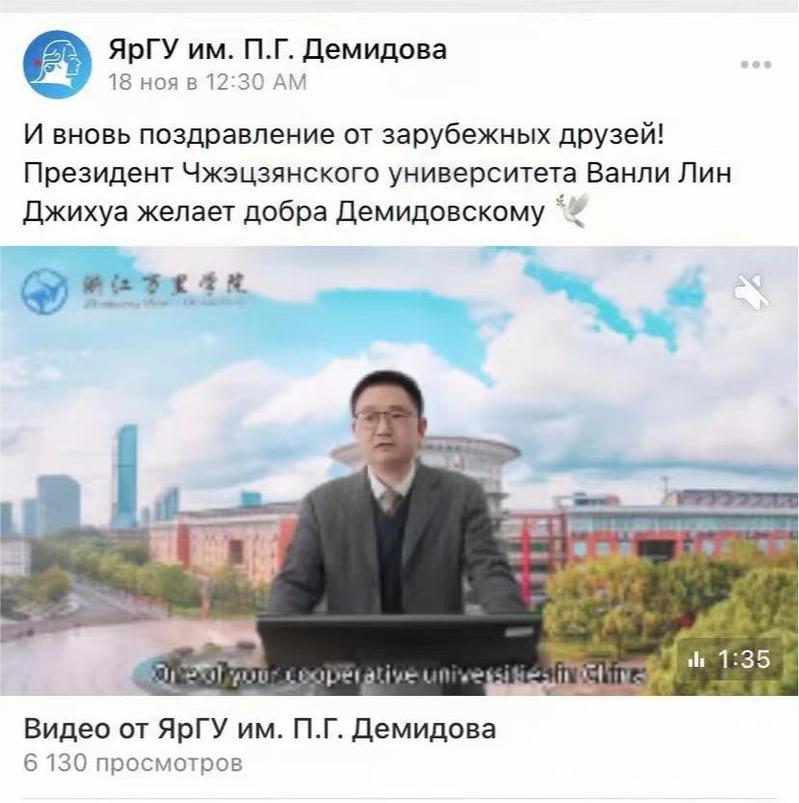Play the greeting video
Image resolution: width=799 pixels, height=803 pixels.
click(x=400, y=470)
